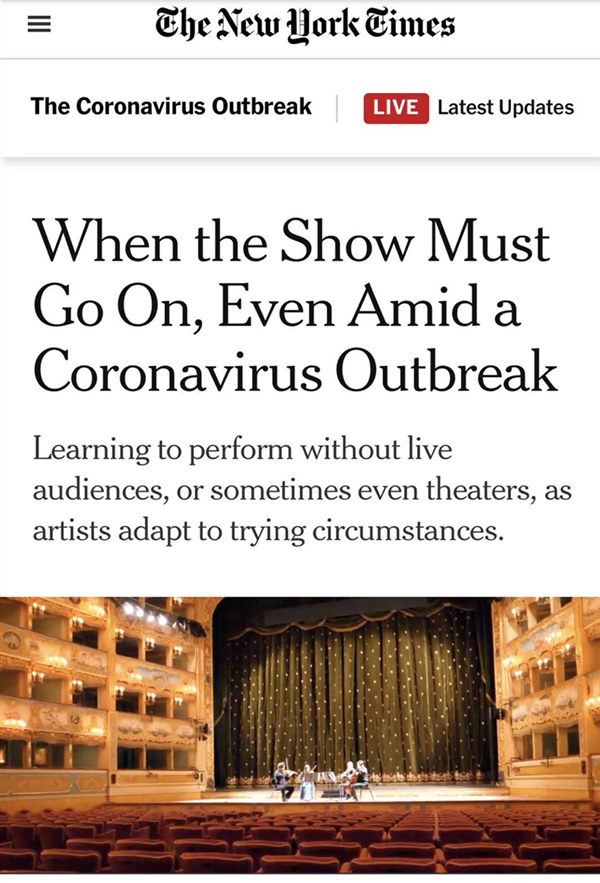Open The Coronavirus Outbreak section
The height and width of the screenshot is (883, 600).
(171, 107)
